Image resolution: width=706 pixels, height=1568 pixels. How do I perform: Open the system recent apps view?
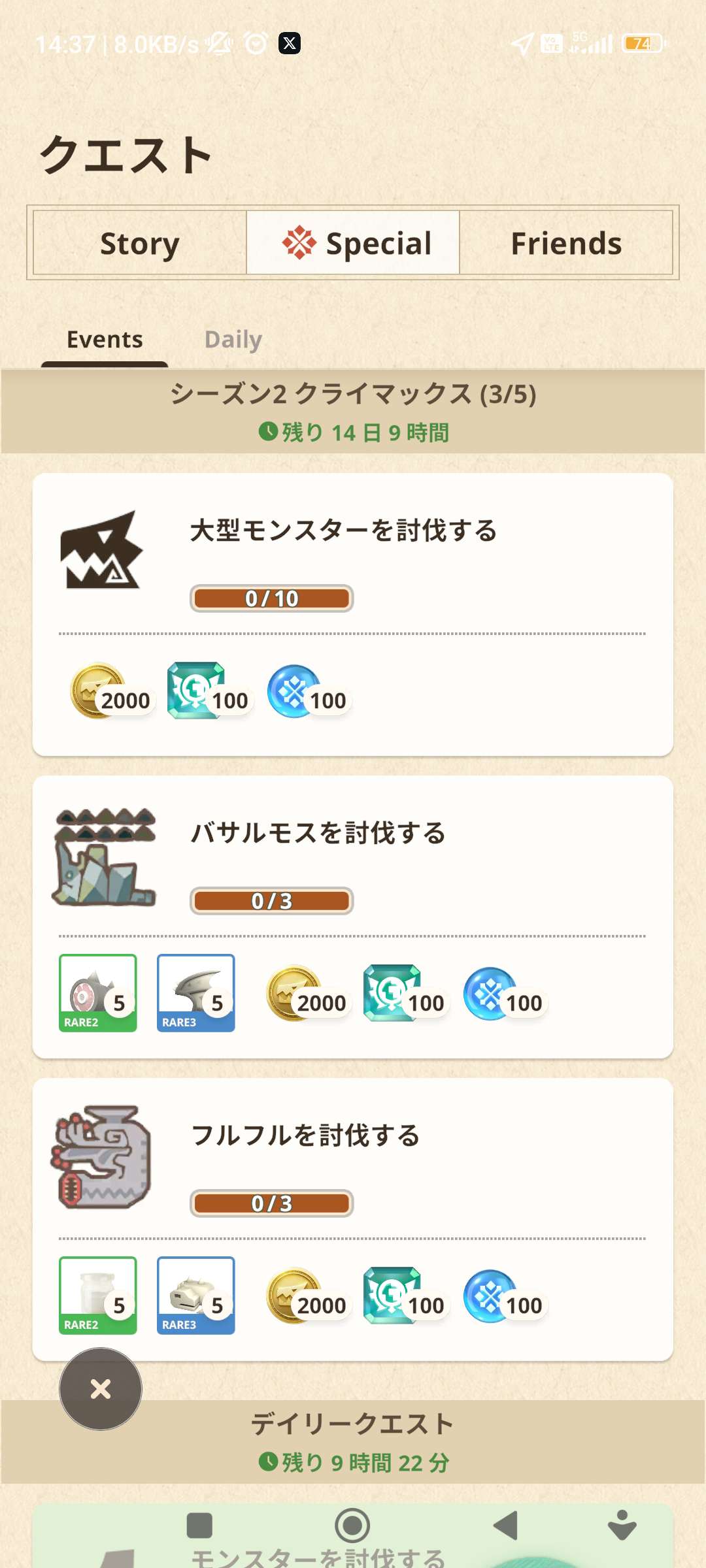point(199,1526)
